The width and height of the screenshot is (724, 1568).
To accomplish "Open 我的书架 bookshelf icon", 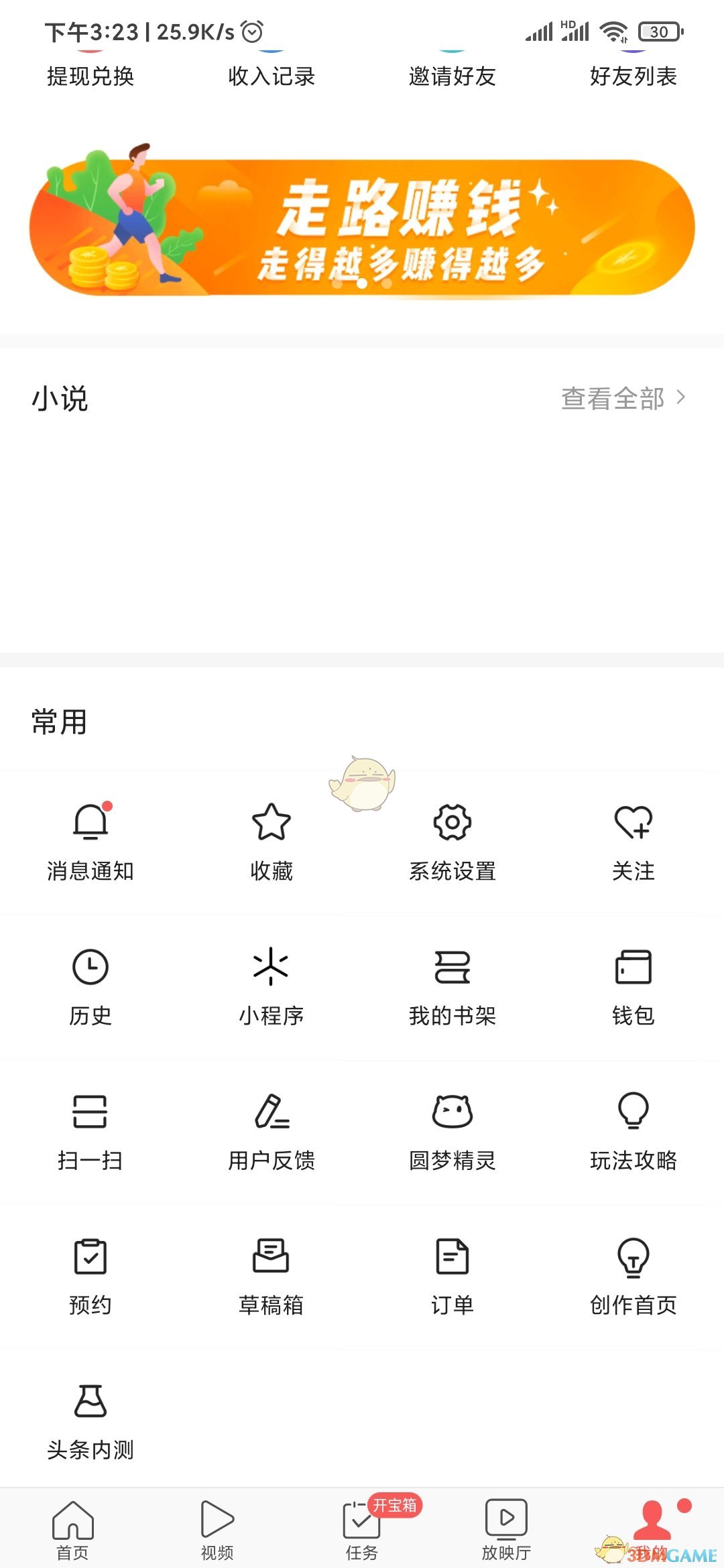I will [452, 968].
